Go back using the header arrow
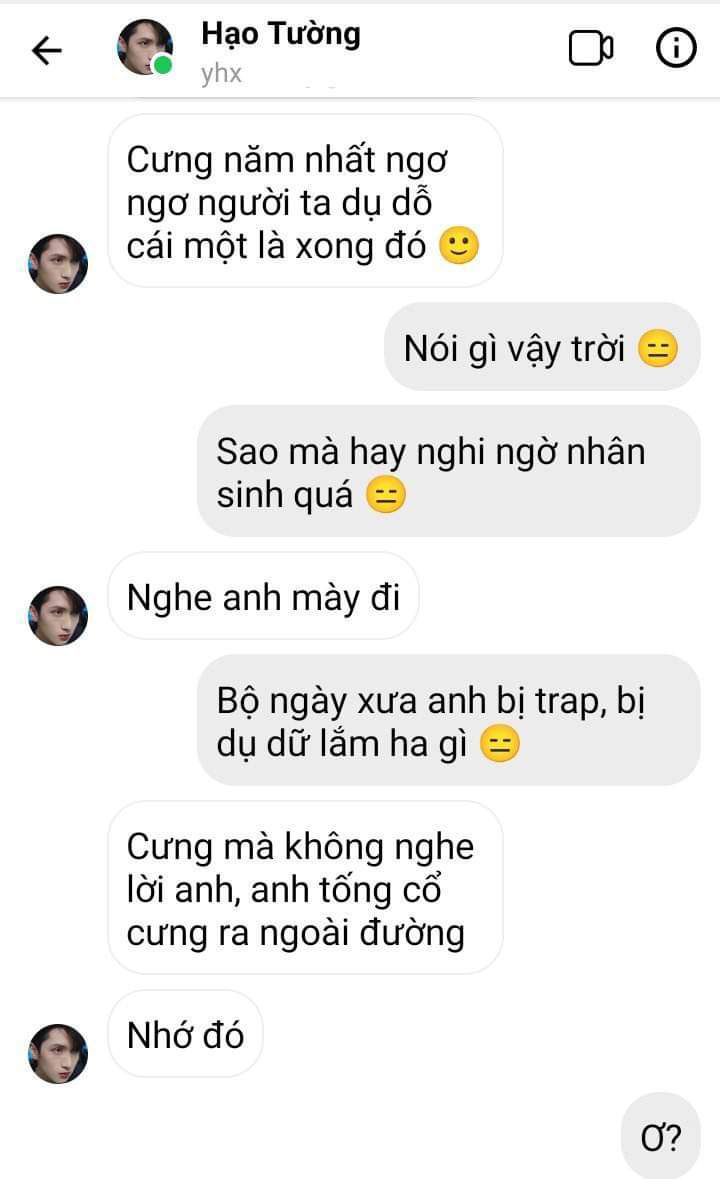This screenshot has width=720, height=1179. pos(47,50)
